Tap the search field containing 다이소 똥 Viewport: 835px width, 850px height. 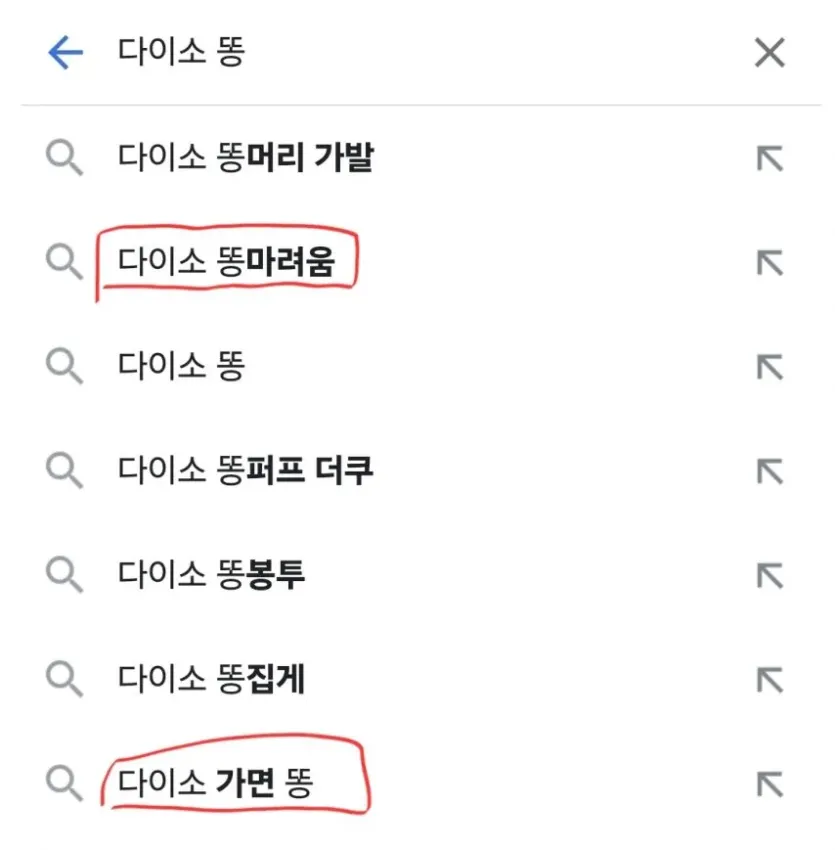click(400, 52)
